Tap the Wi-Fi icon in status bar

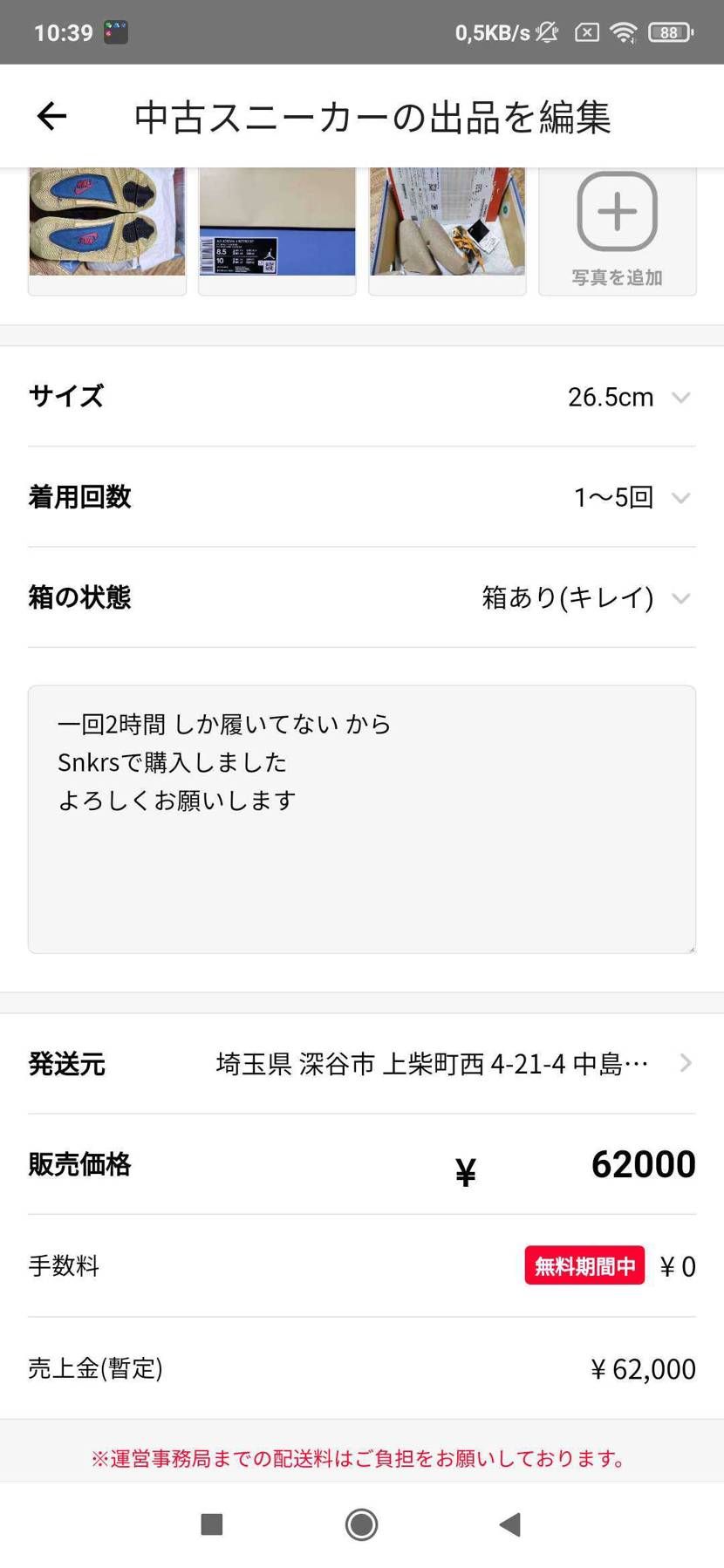(x=626, y=31)
